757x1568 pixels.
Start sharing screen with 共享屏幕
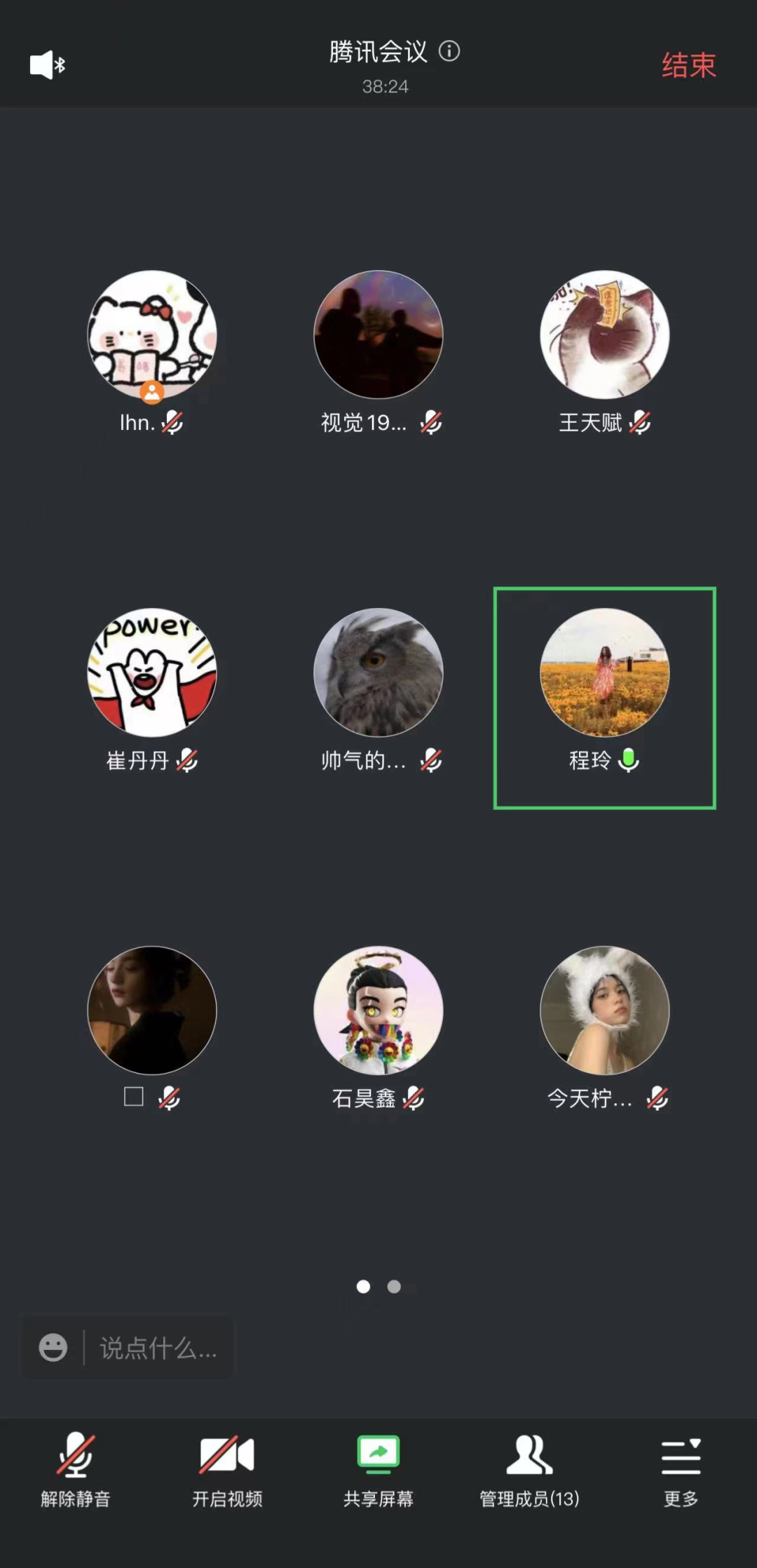point(378,1470)
